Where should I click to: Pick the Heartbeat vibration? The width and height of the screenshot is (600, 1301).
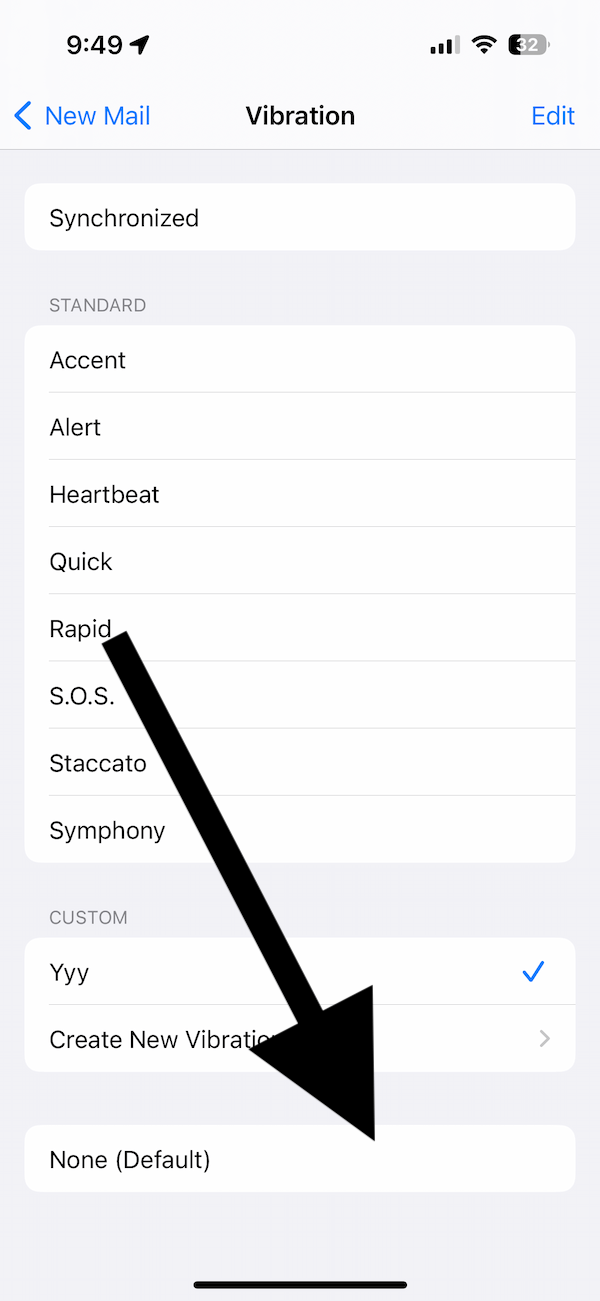pyautogui.click(x=300, y=494)
